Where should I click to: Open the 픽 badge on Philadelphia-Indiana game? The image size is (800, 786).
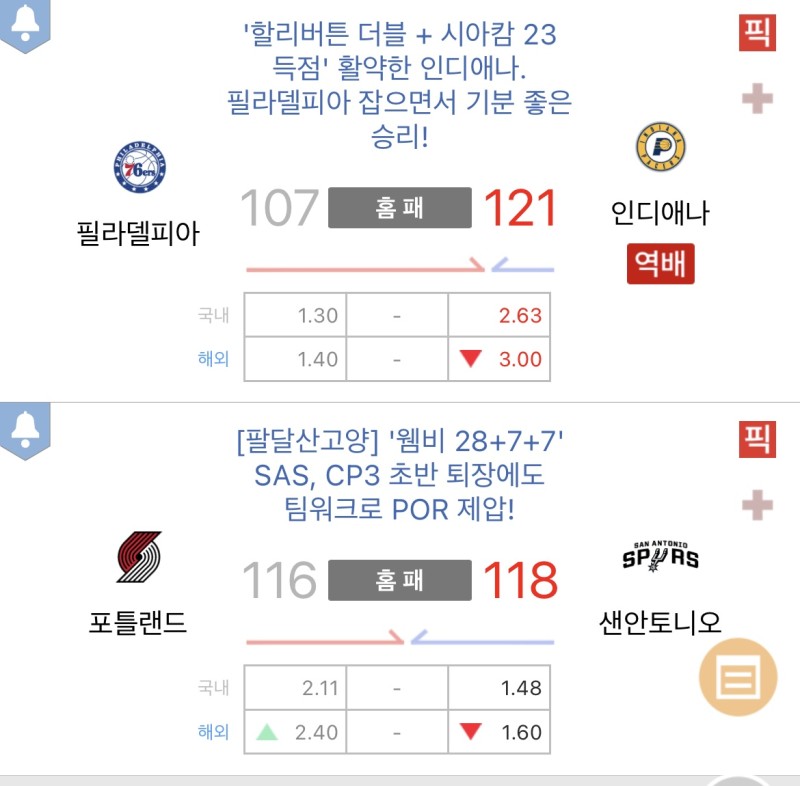pos(757,33)
